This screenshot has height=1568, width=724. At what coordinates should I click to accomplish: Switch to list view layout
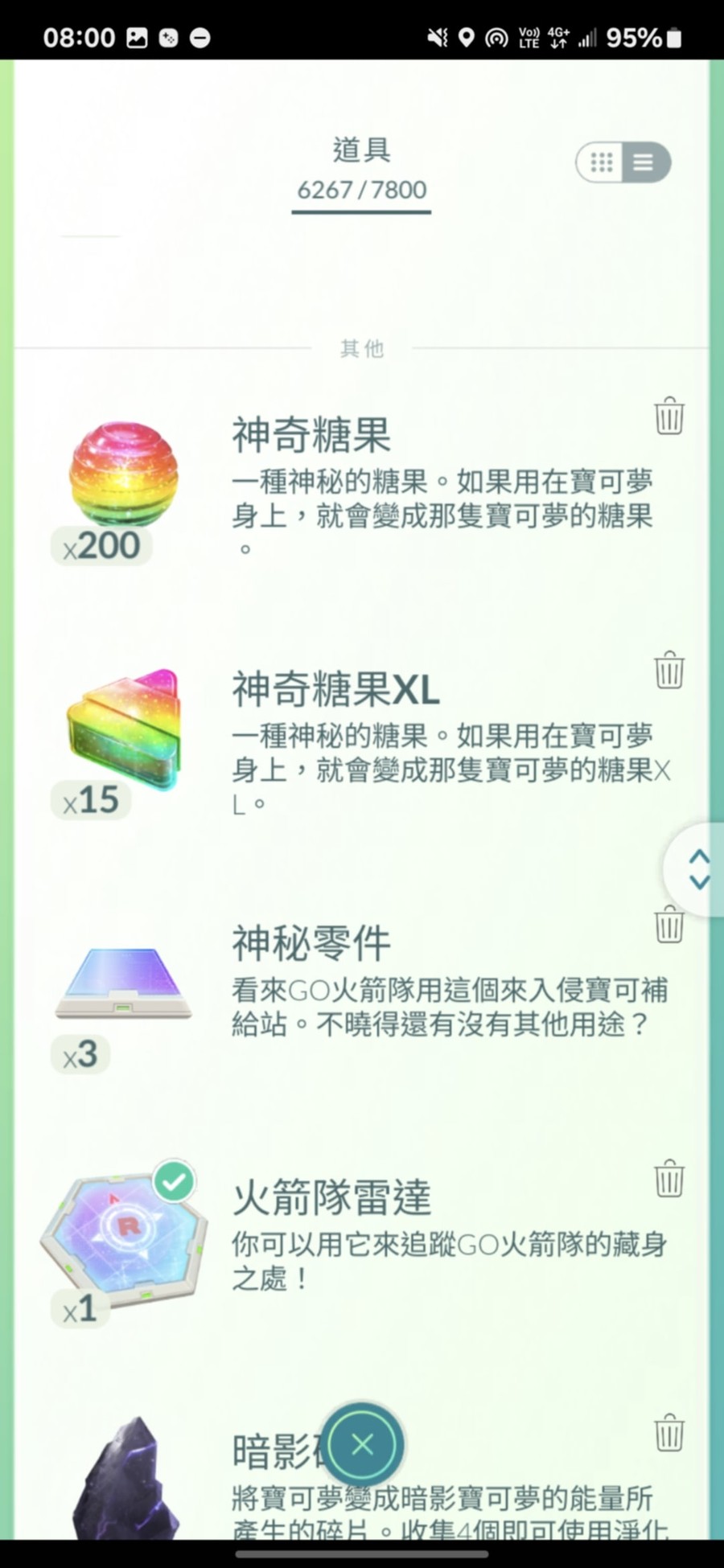click(644, 162)
